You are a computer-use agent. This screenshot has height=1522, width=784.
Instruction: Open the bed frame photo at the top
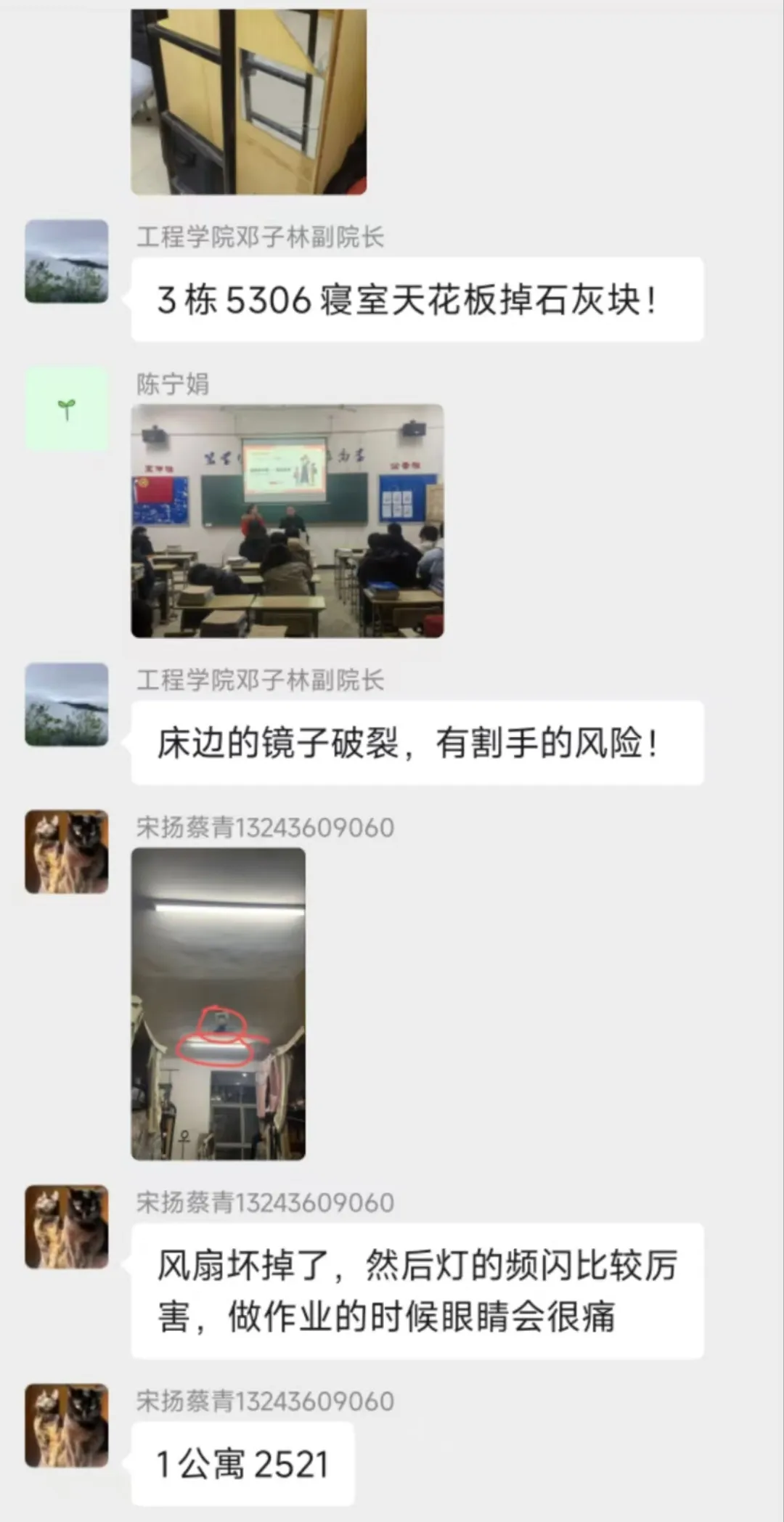point(248,102)
